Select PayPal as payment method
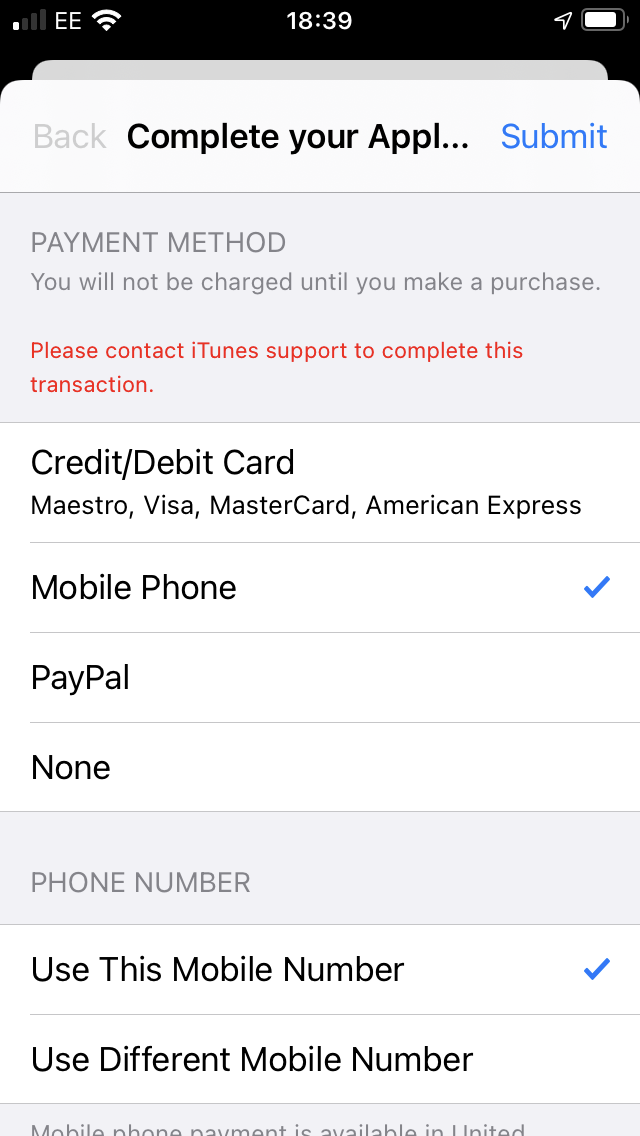Screen dimensions: 640x1136 click(x=320, y=677)
